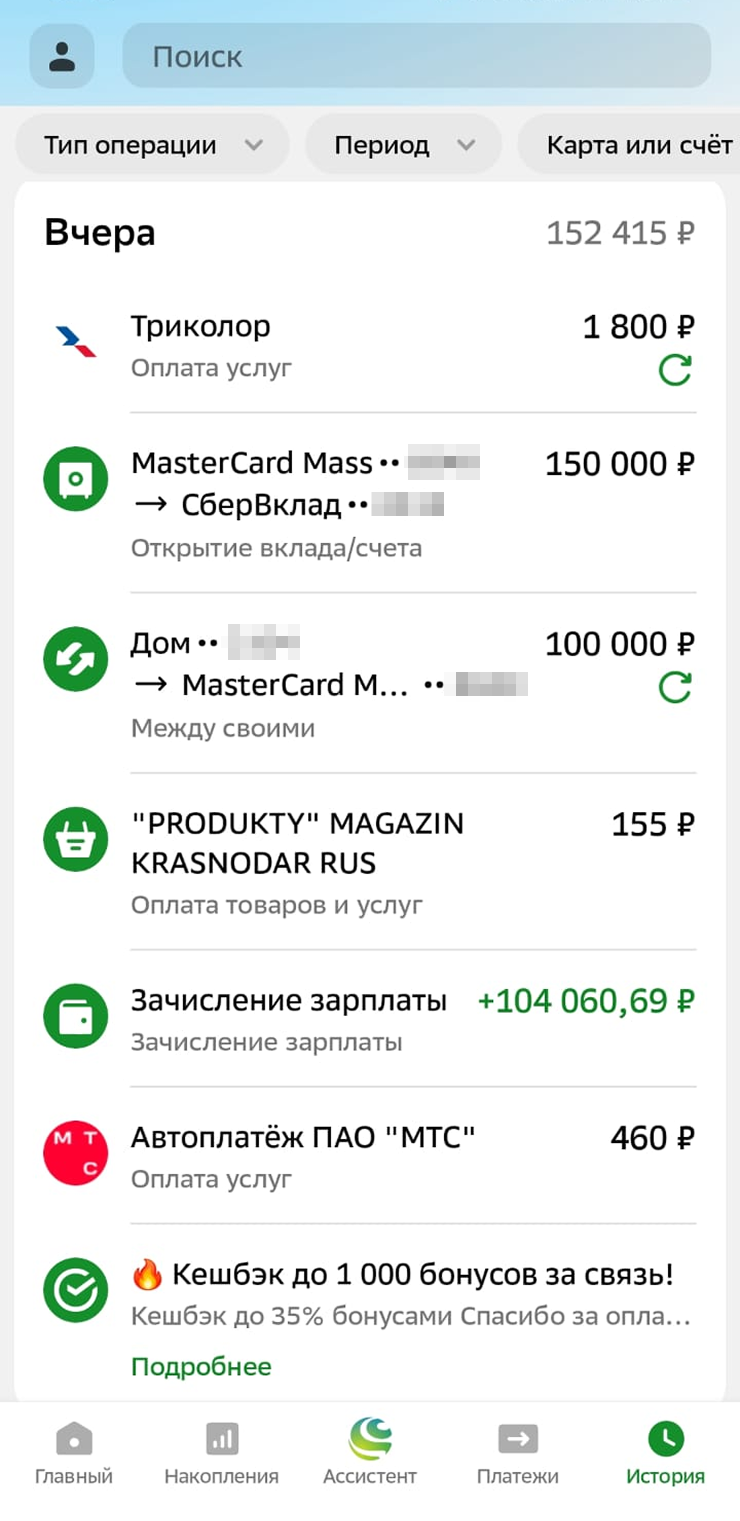Expand the Период filter
Viewport: 740px width, 1521px height.
[403, 145]
